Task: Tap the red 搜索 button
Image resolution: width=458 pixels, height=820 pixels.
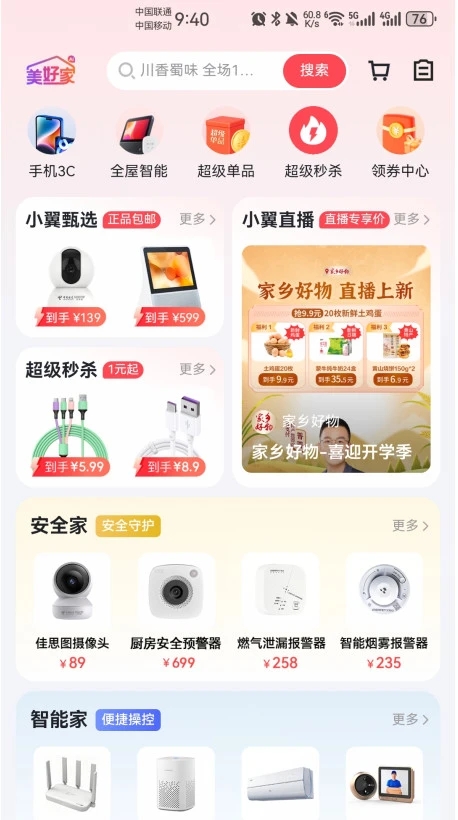Action: [314, 71]
